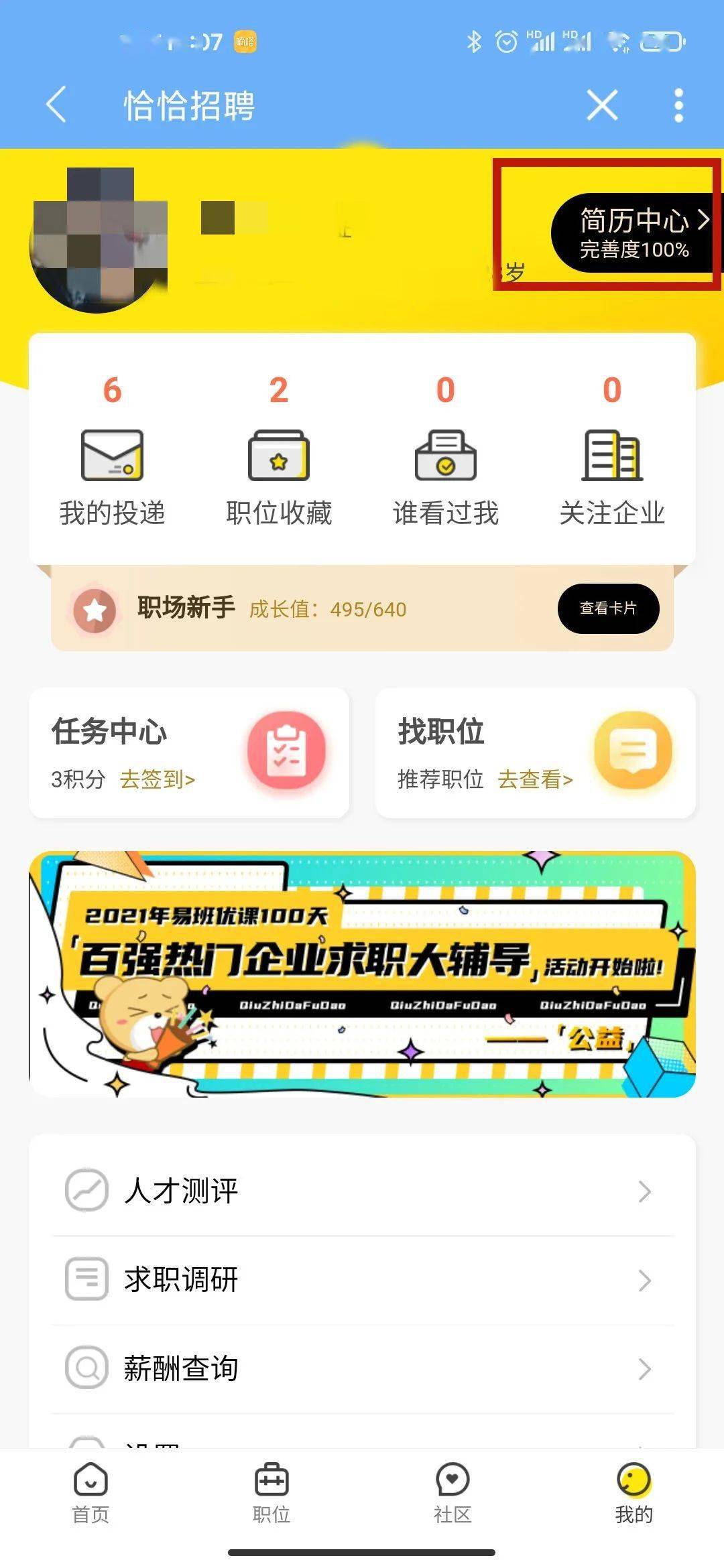Switch to the 首页 tab
This screenshot has width=724, height=1568.
click(90, 1492)
